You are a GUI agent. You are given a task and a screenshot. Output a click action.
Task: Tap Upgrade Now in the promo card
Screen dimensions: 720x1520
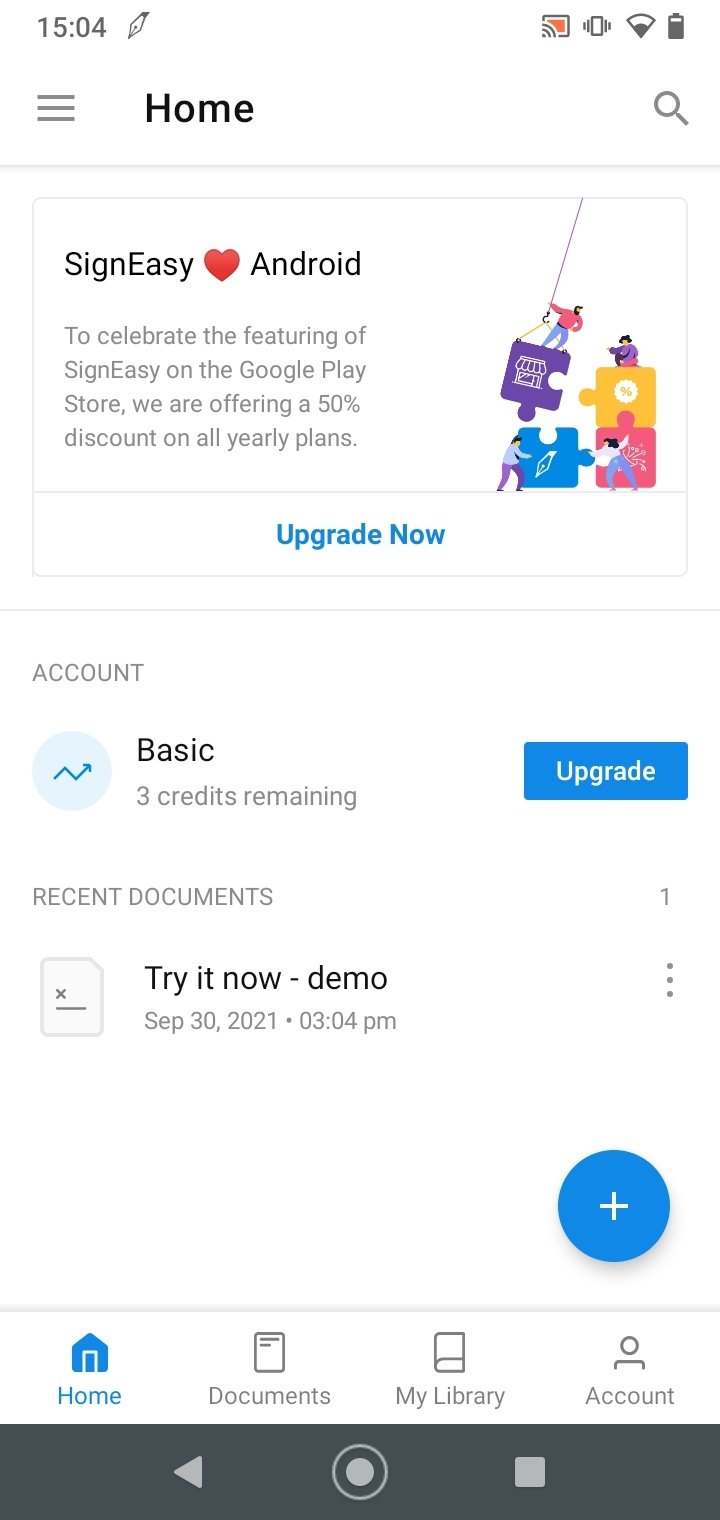[360, 535]
